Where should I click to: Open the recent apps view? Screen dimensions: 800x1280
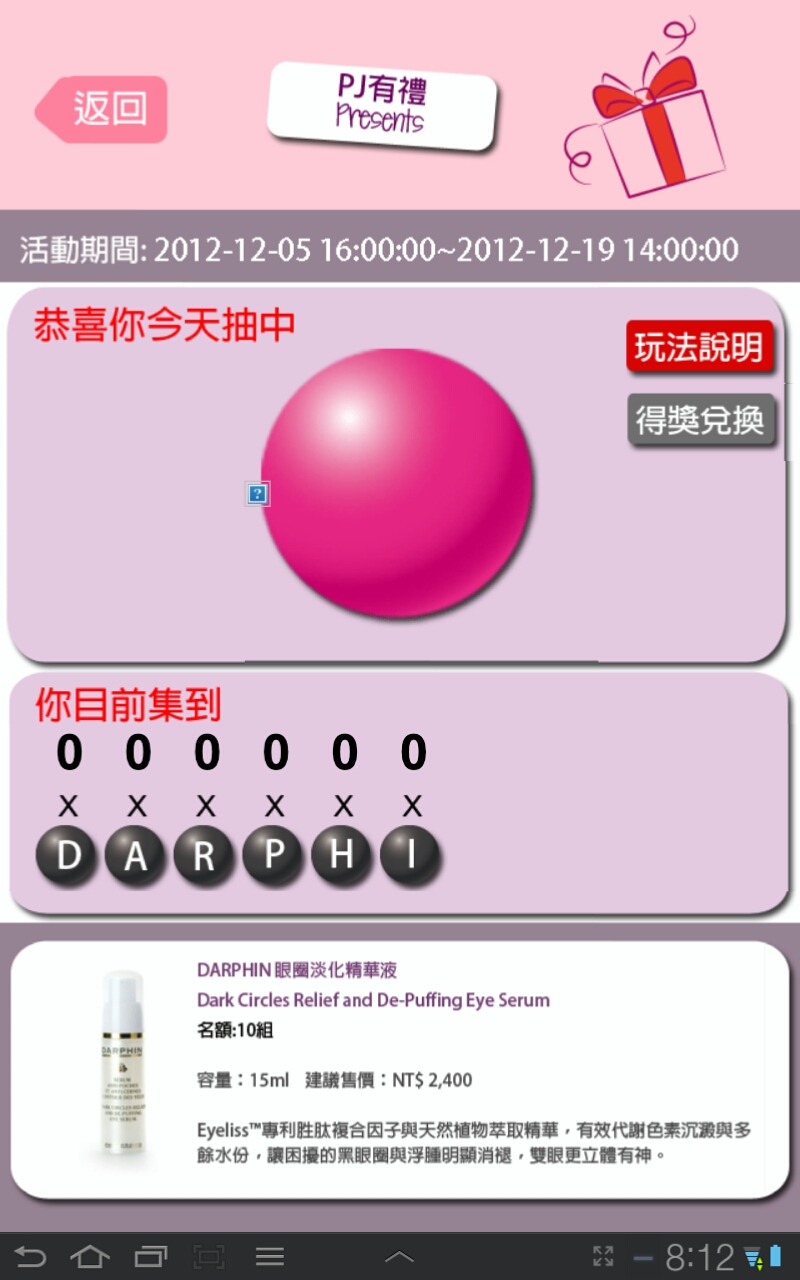coord(150,1256)
